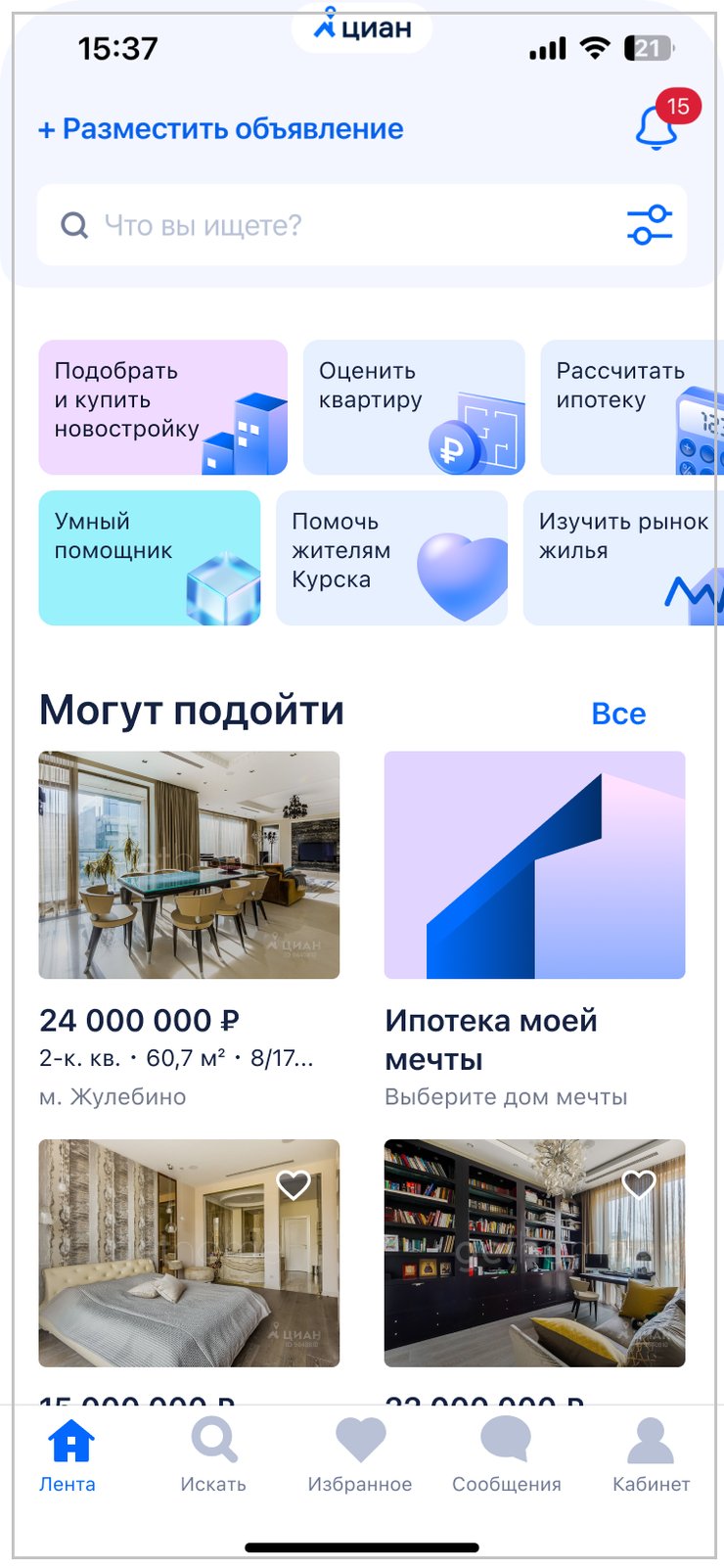Tap the search filters icon
The width and height of the screenshot is (724, 1568).
(x=650, y=225)
